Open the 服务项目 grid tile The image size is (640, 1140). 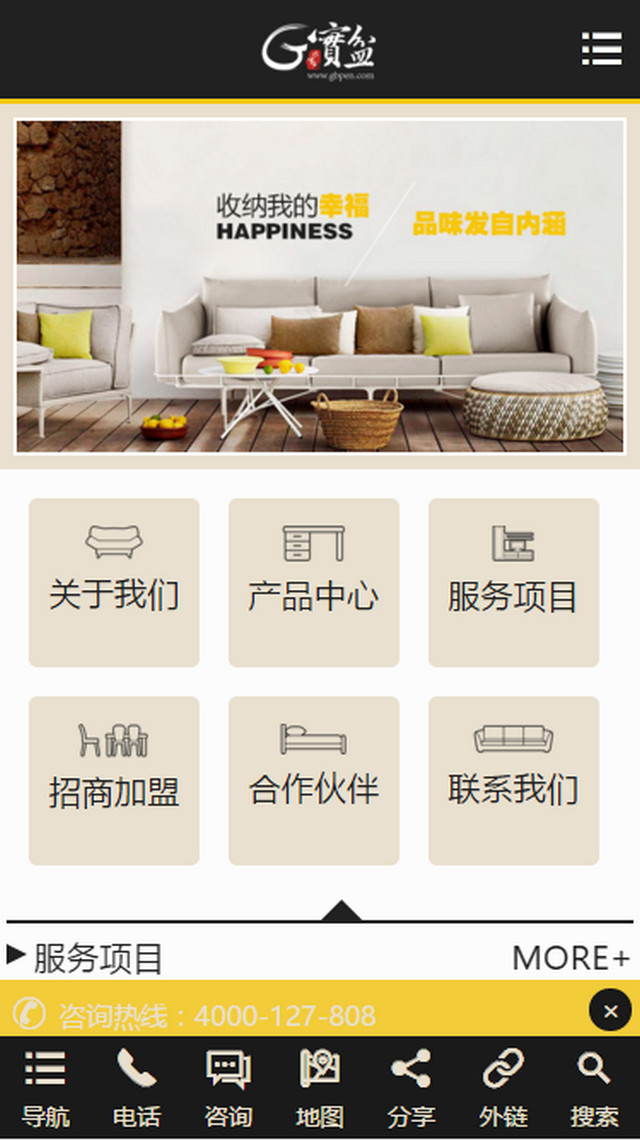[513, 582]
